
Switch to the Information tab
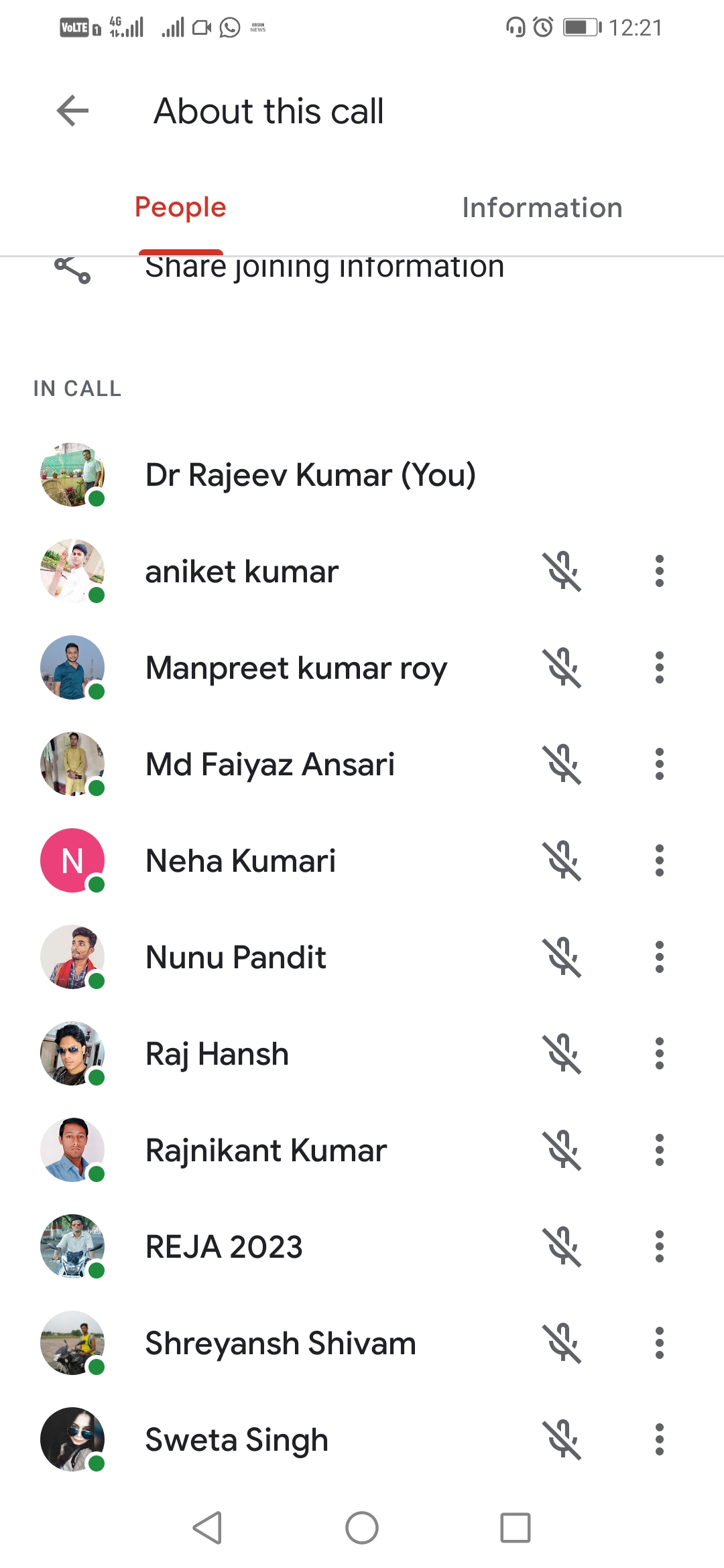[542, 208]
